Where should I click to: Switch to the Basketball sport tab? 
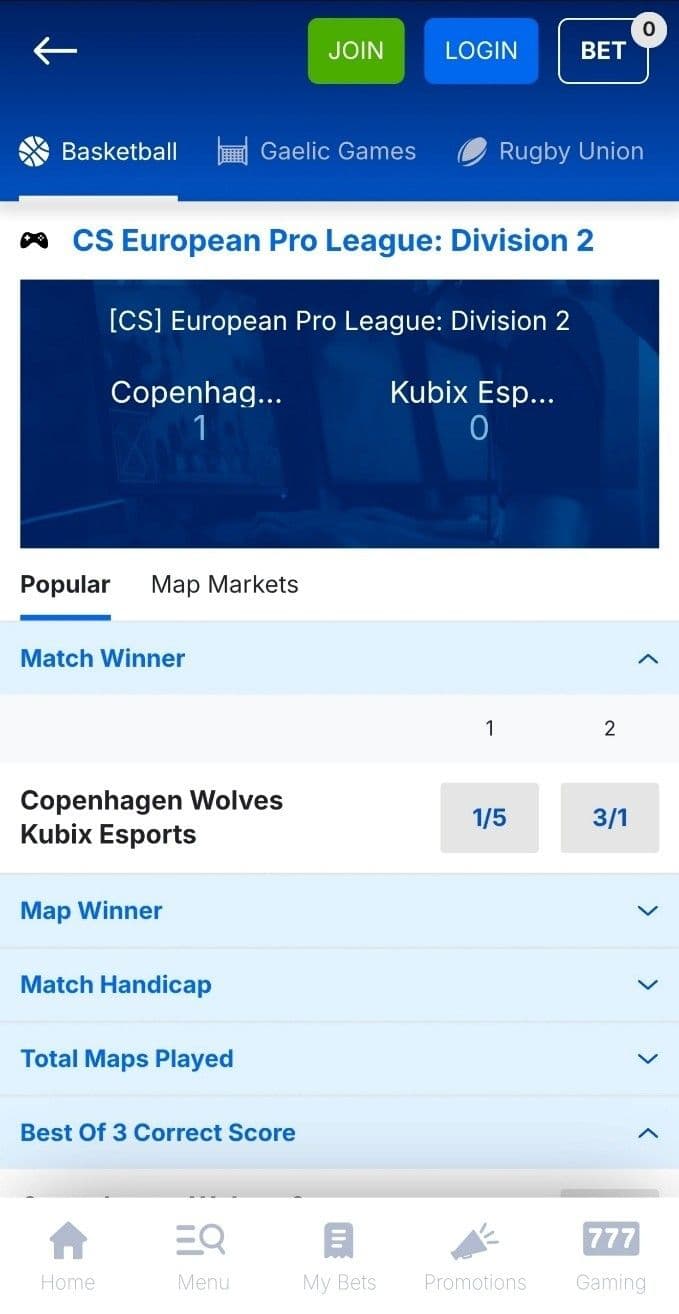click(98, 152)
